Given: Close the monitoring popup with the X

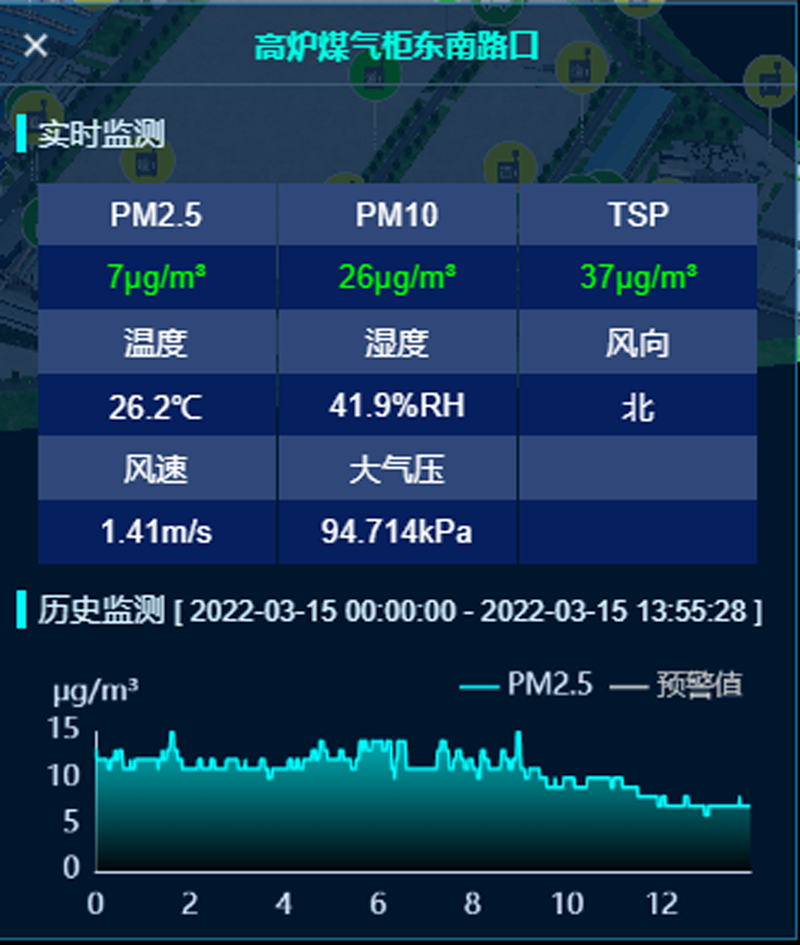Looking at the screenshot, I should click(x=35, y=45).
